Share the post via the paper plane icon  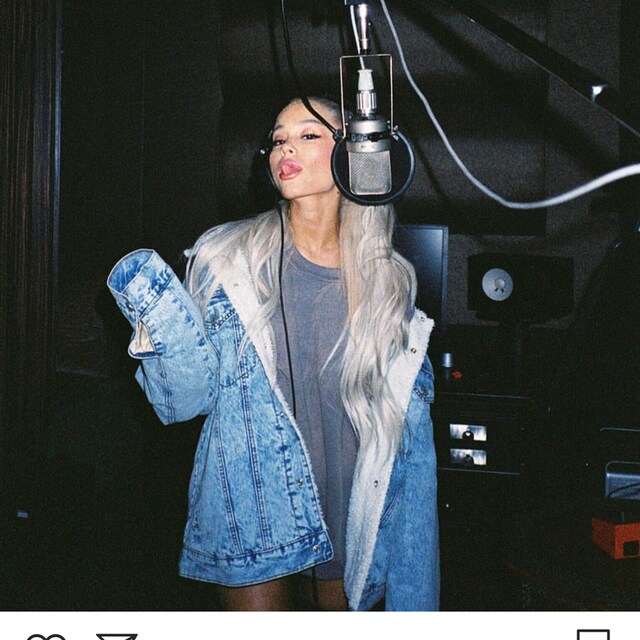[116, 636]
